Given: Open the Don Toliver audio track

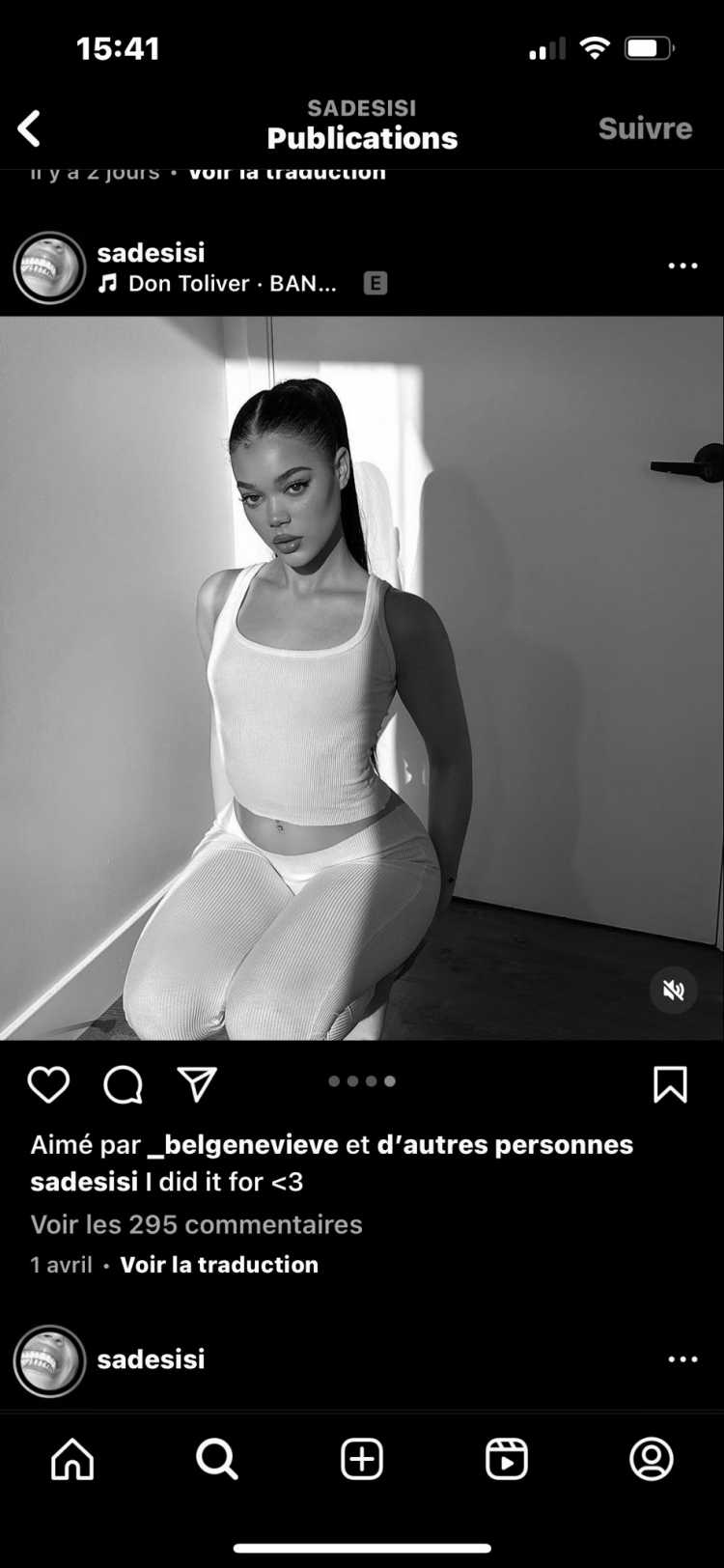Looking at the screenshot, I should click(232, 284).
